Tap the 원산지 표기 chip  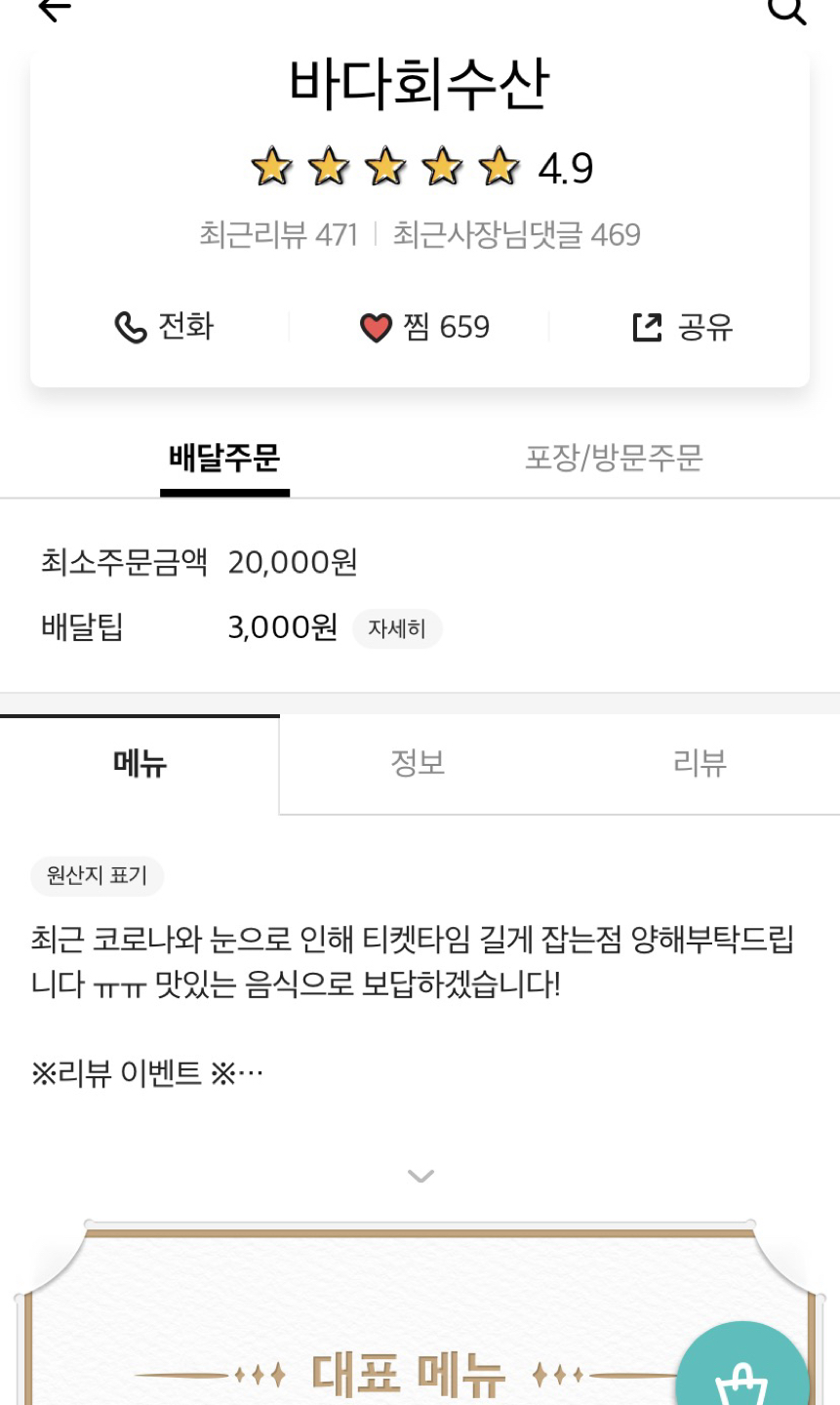[x=97, y=876]
